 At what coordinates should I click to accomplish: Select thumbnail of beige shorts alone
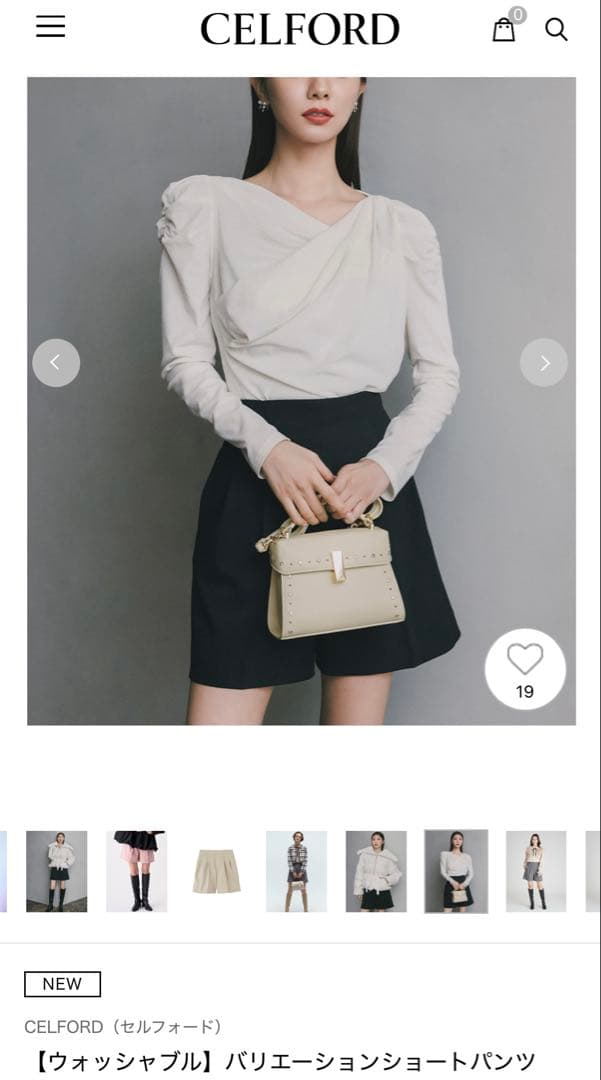click(x=216, y=871)
